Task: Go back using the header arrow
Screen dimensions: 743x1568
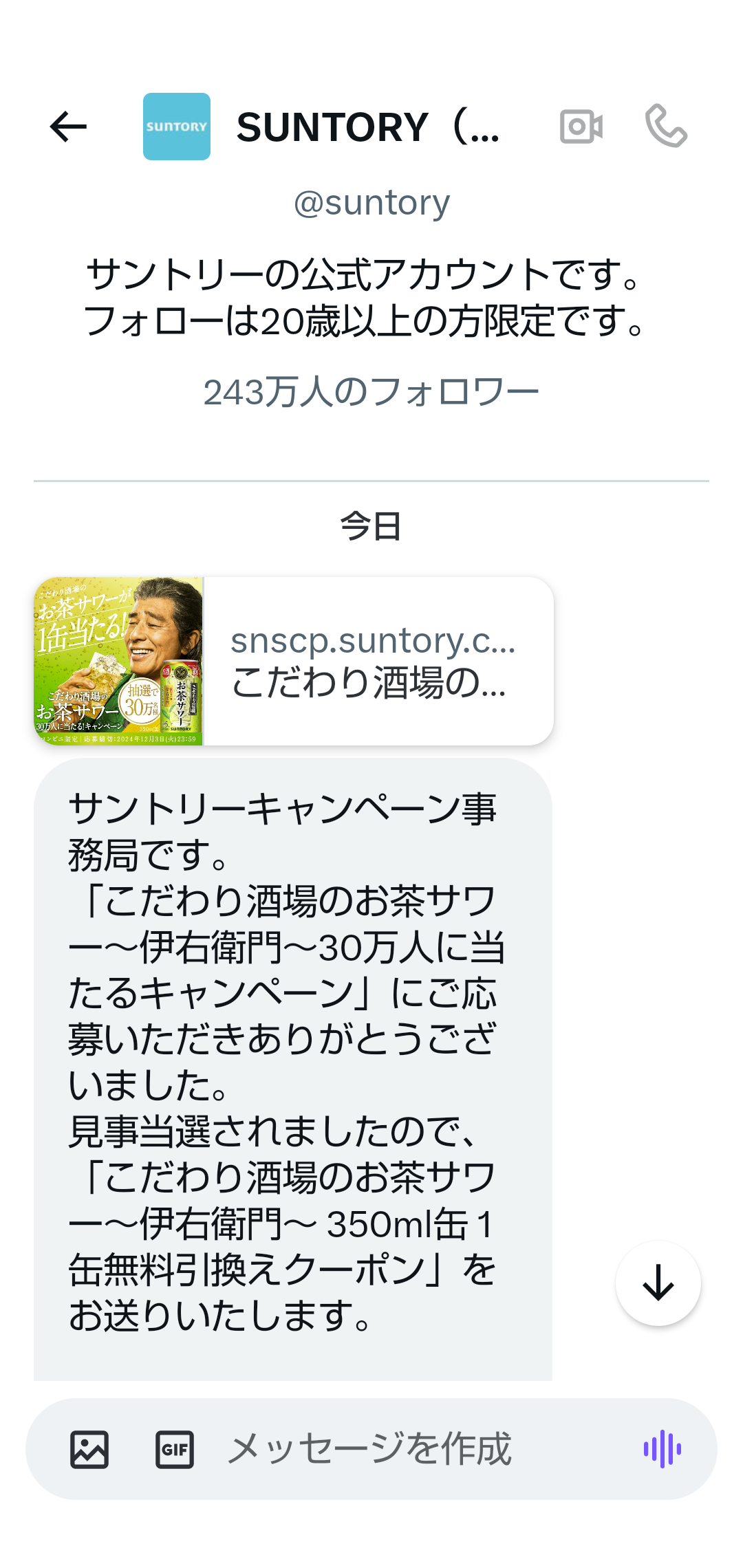Action: tap(68, 127)
